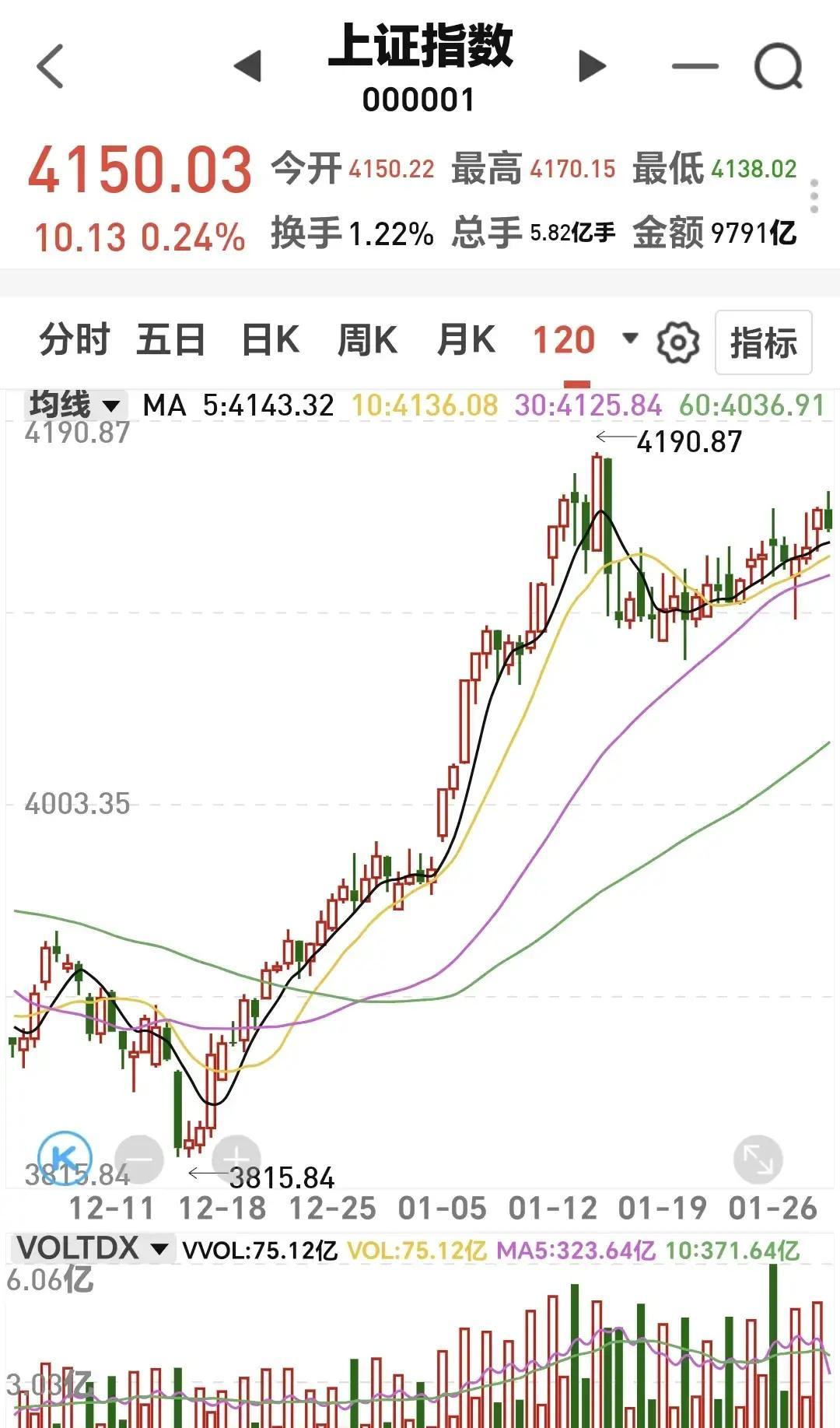Tap the 指标 button
The image size is (840, 1428).
(x=765, y=342)
